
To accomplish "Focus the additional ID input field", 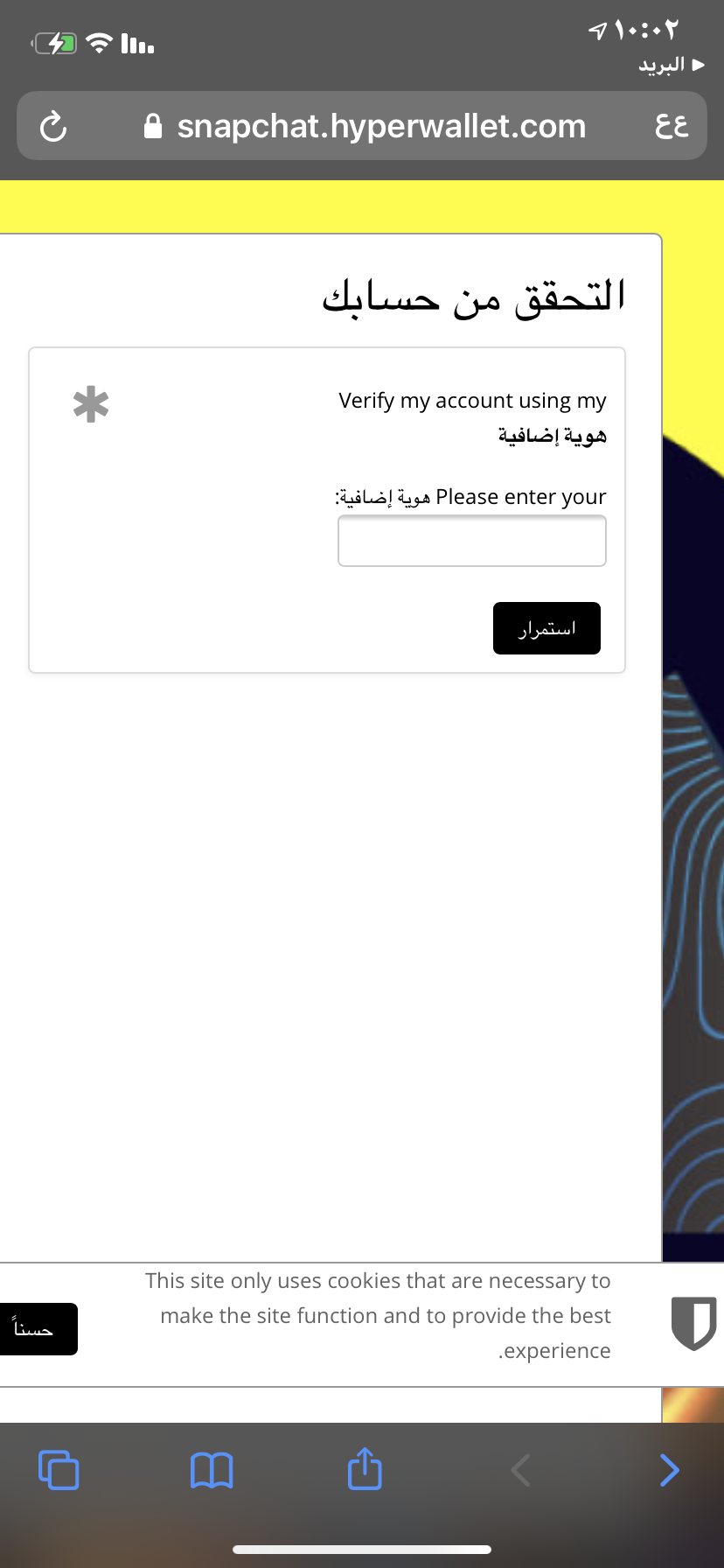I will coord(472,541).
